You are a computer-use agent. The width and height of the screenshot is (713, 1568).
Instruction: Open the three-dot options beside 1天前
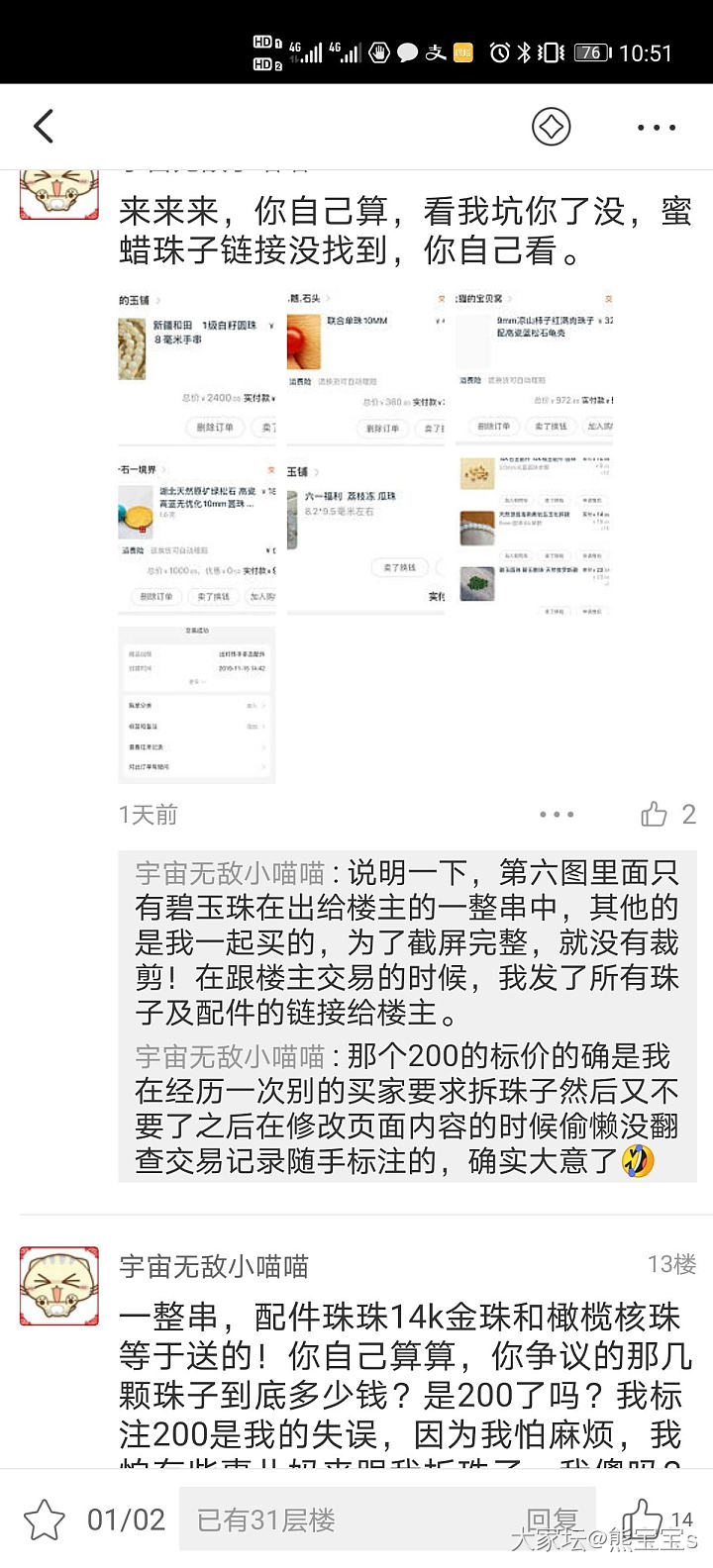pyautogui.click(x=557, y=814)
